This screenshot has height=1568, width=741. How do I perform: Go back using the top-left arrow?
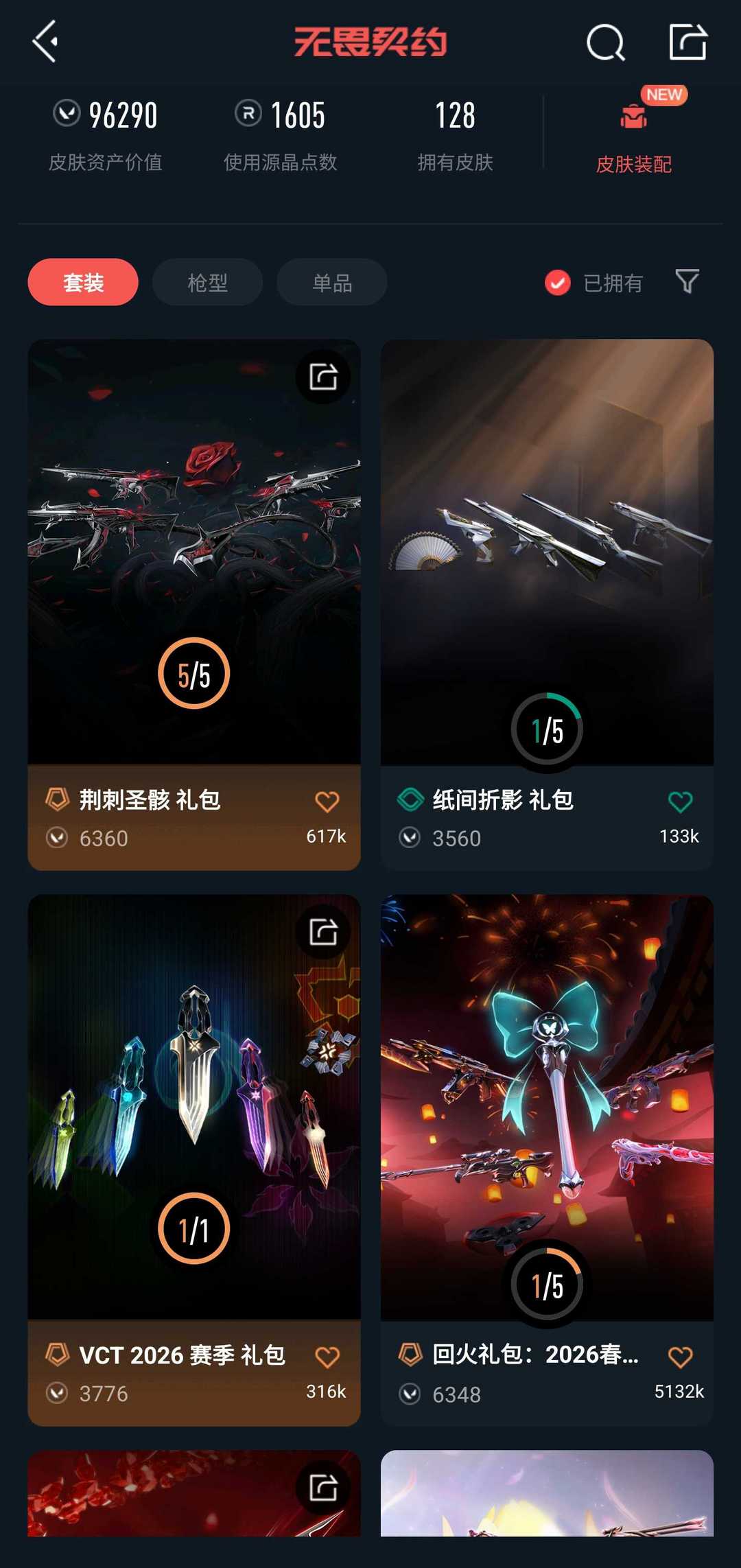coord(45,42)
